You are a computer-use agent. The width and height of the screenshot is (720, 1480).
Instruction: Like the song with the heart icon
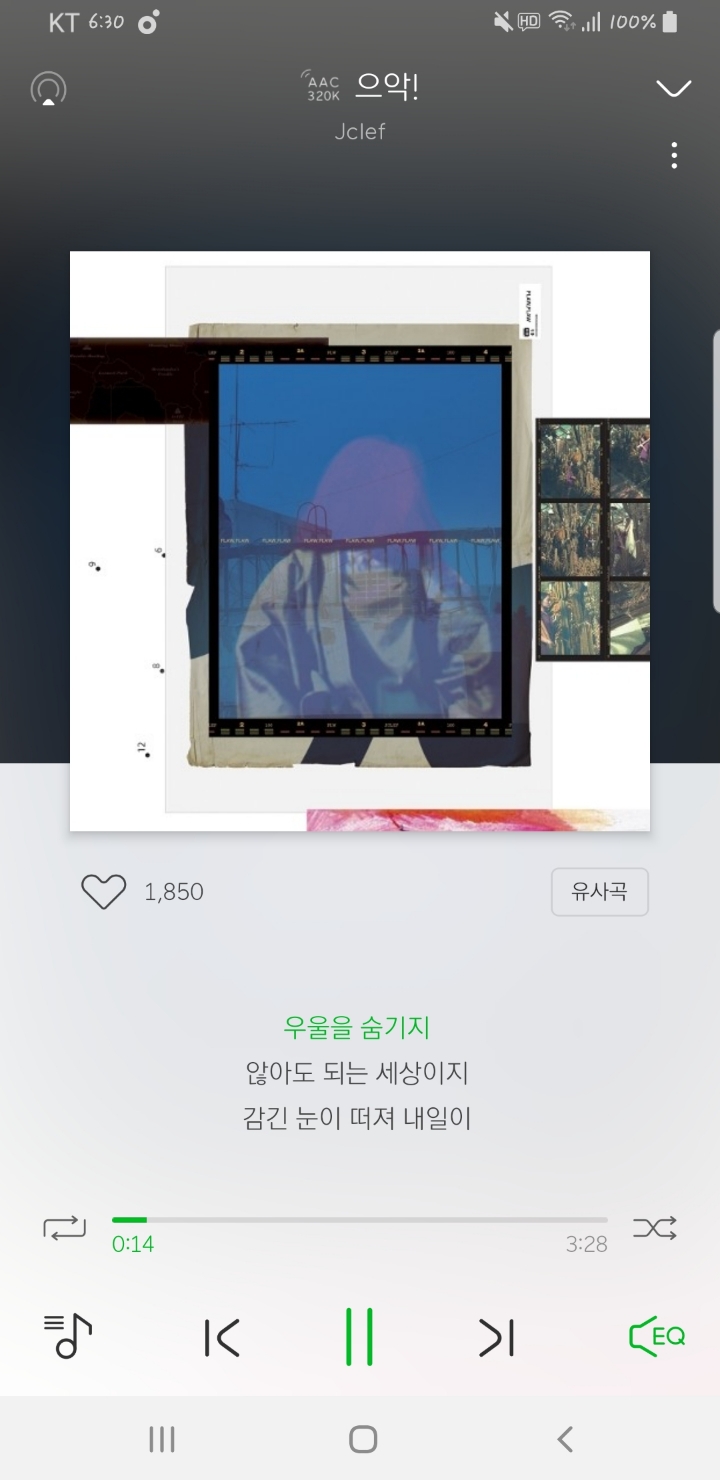point(102,891)
